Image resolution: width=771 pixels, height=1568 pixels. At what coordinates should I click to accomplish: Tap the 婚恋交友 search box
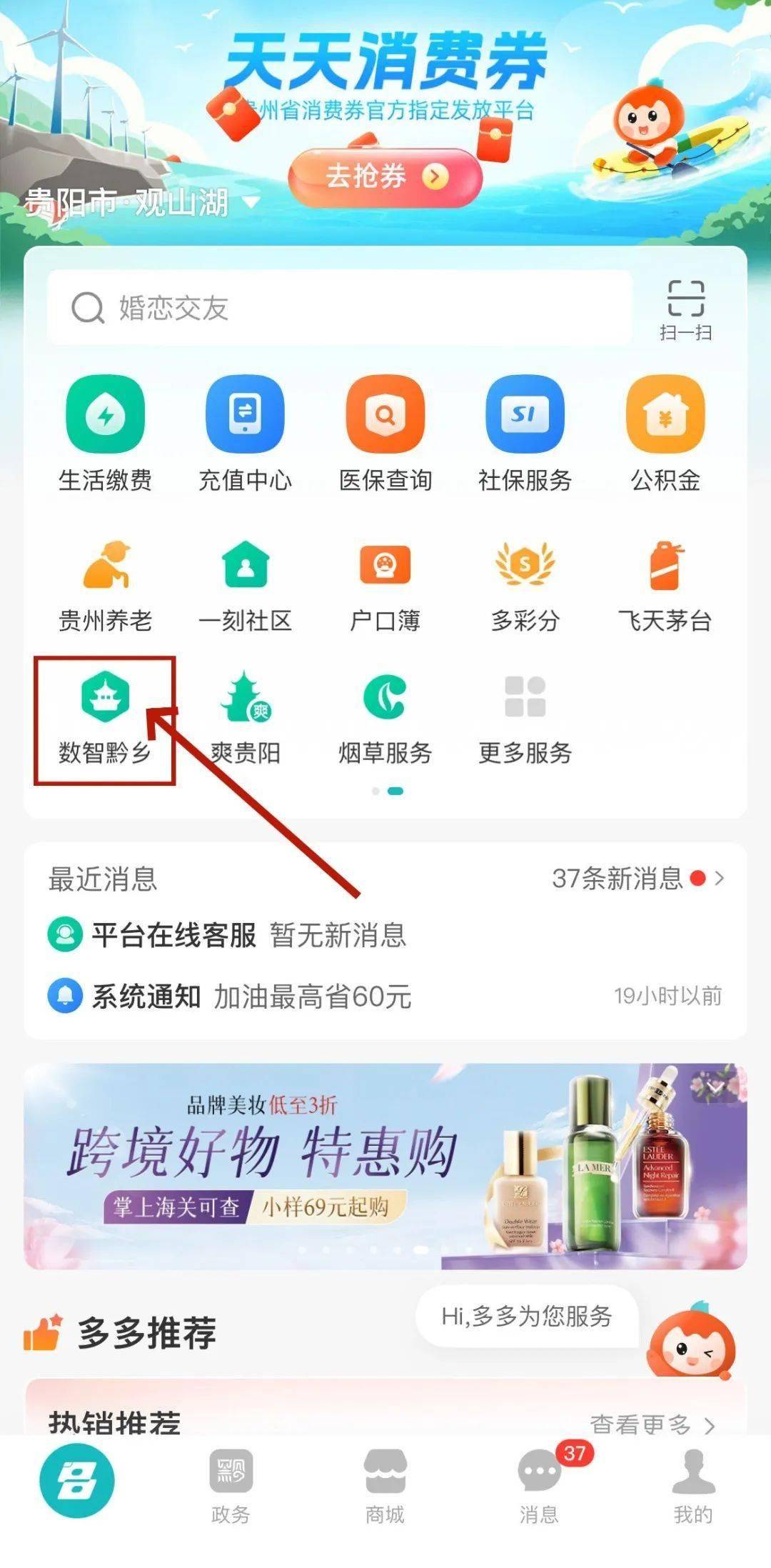(340, 308)
